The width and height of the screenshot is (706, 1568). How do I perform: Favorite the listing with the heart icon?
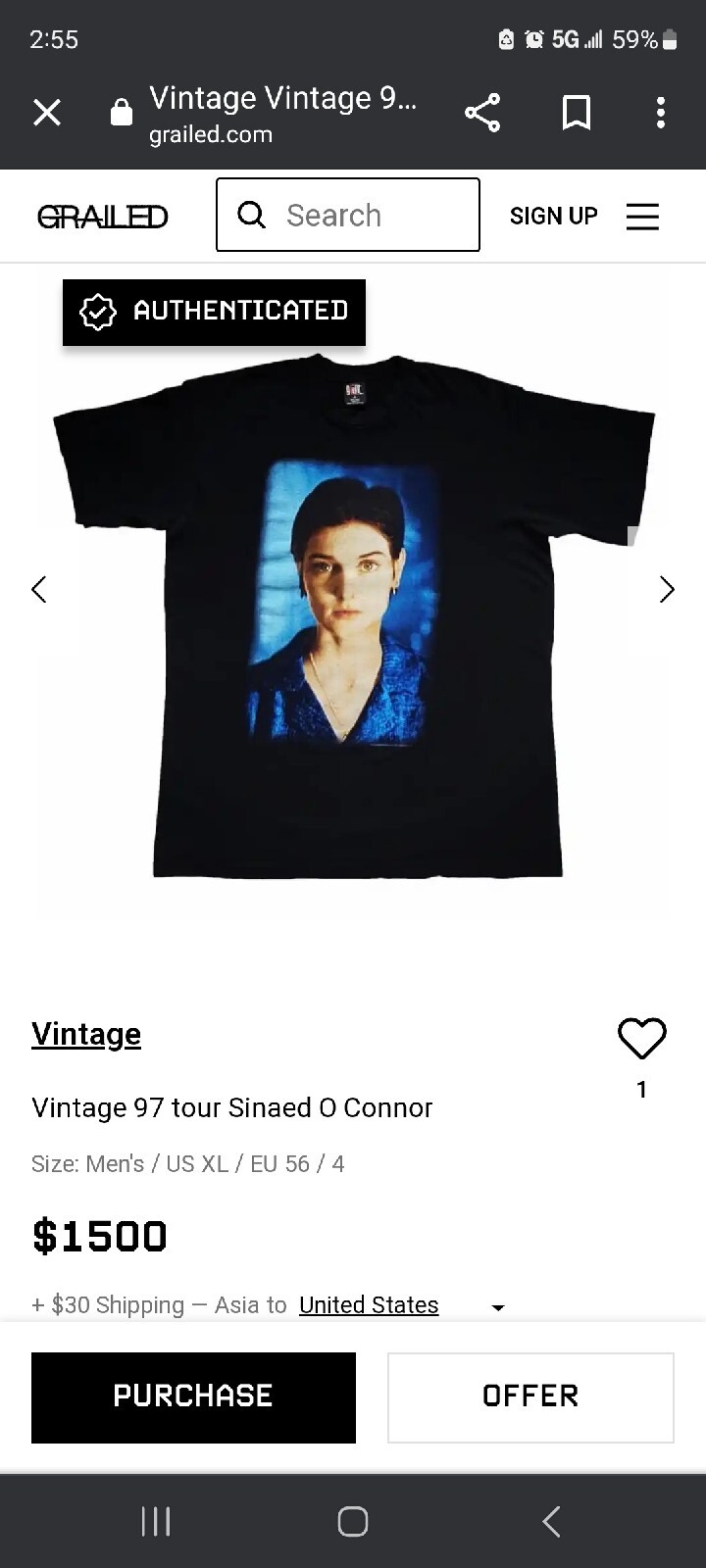(641, 1038)
